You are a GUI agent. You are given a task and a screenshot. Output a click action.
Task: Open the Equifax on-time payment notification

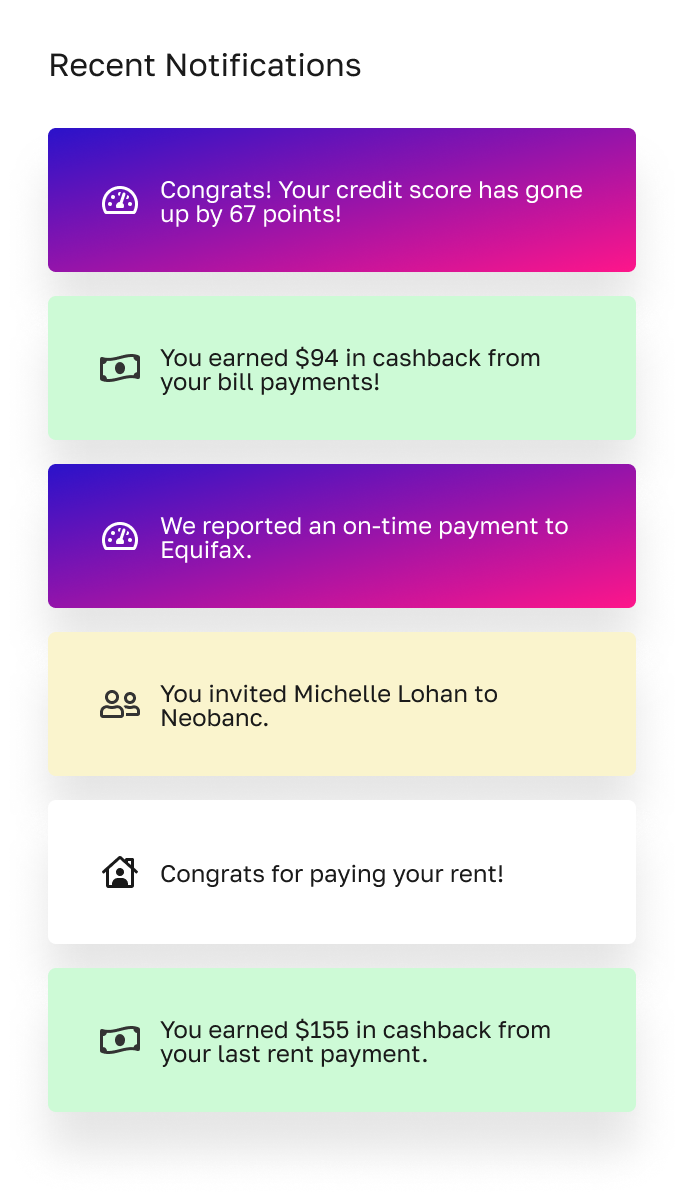coord(342,536)
